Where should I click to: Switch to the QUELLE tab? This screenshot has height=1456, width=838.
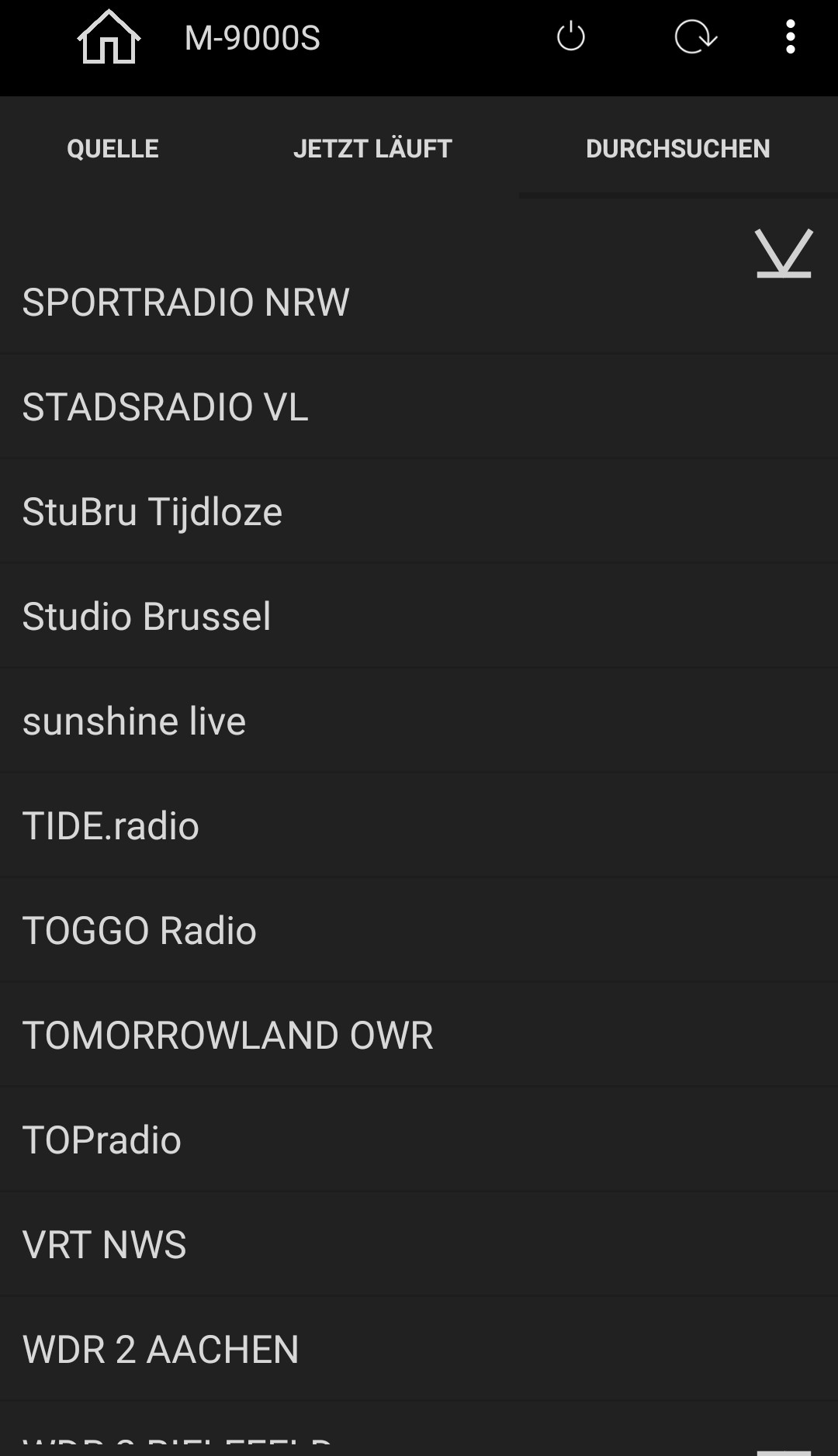click(113, 148)
